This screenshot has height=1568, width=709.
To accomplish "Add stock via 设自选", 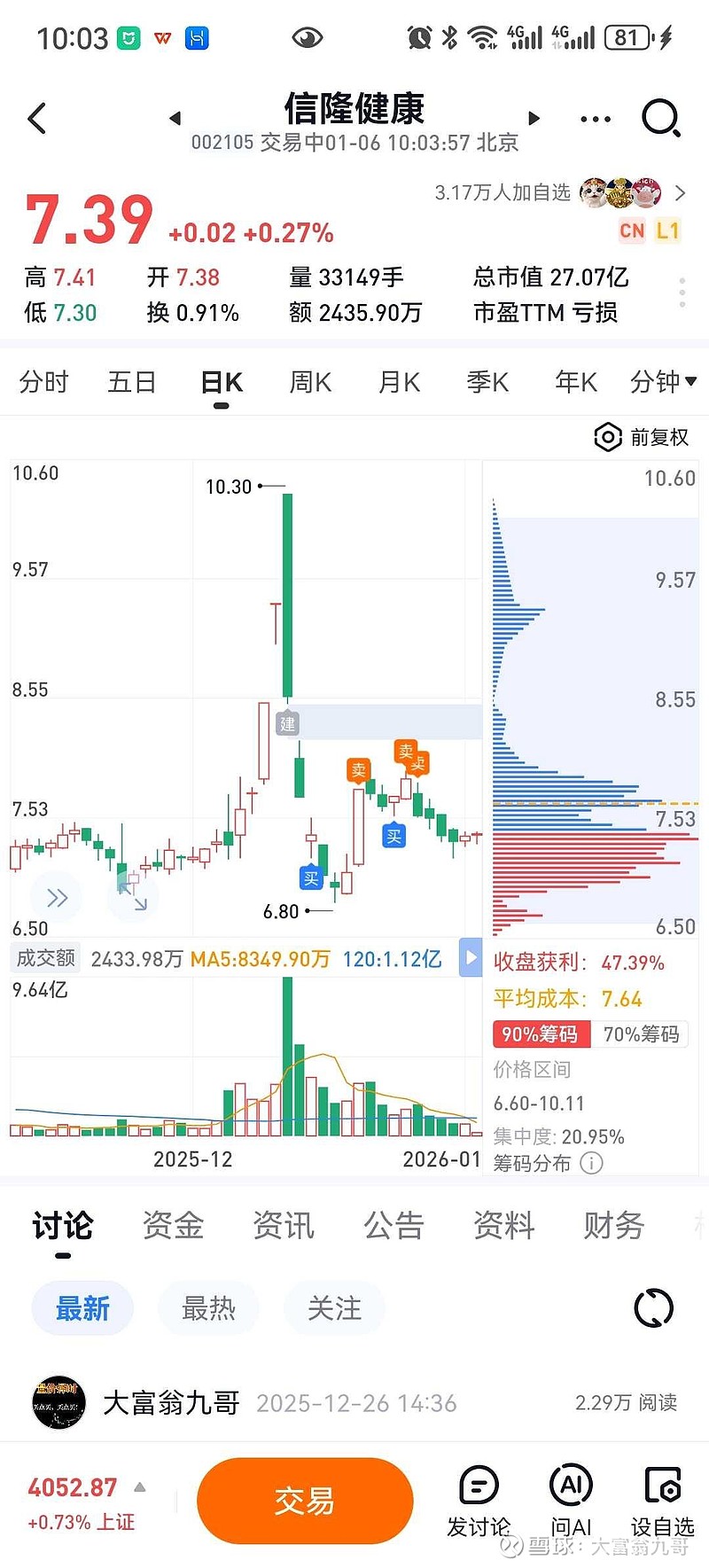I will point(662,1501).
